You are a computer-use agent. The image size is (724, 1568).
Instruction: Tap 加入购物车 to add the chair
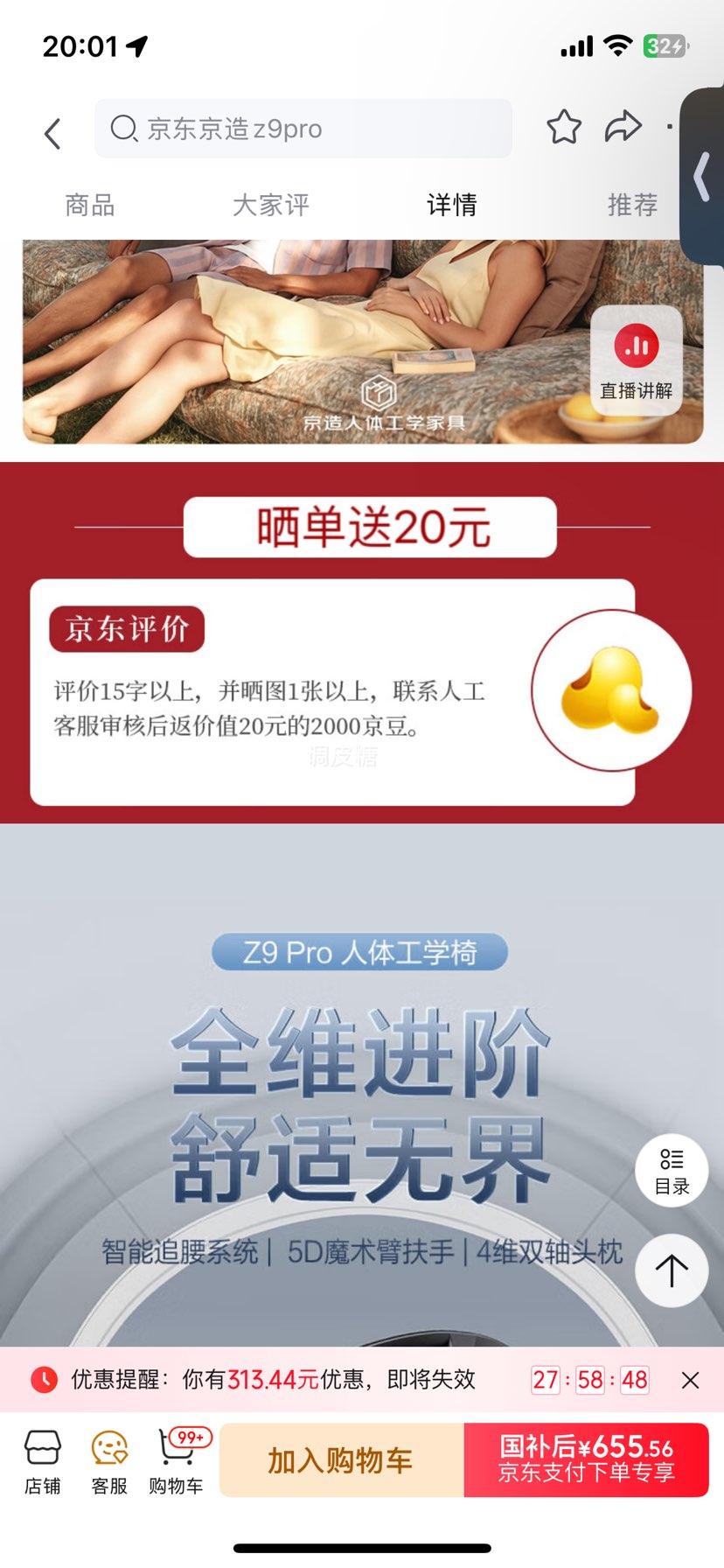pos(341,1460)
